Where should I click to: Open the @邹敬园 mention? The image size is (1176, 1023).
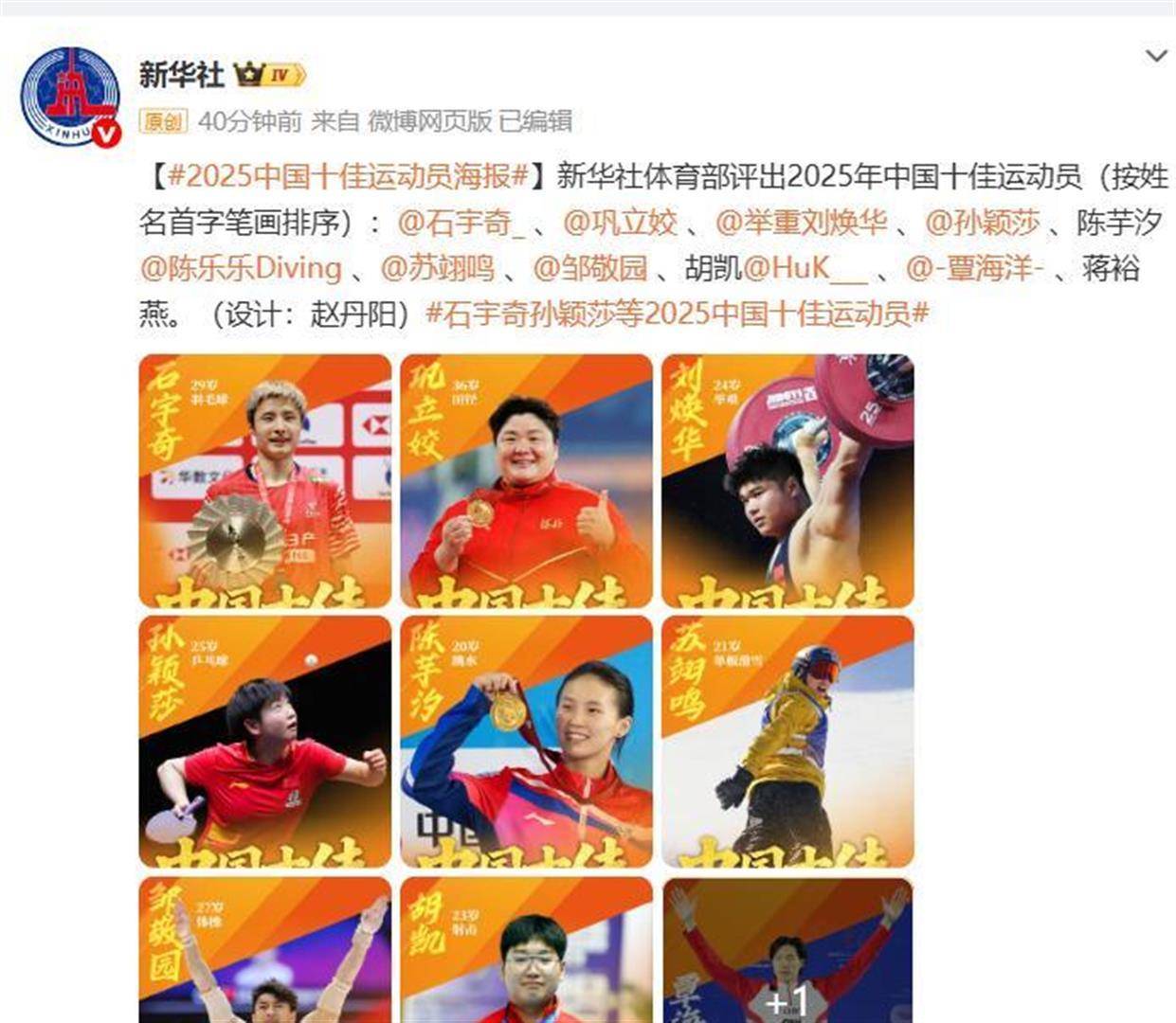click(x=589, y=268)
